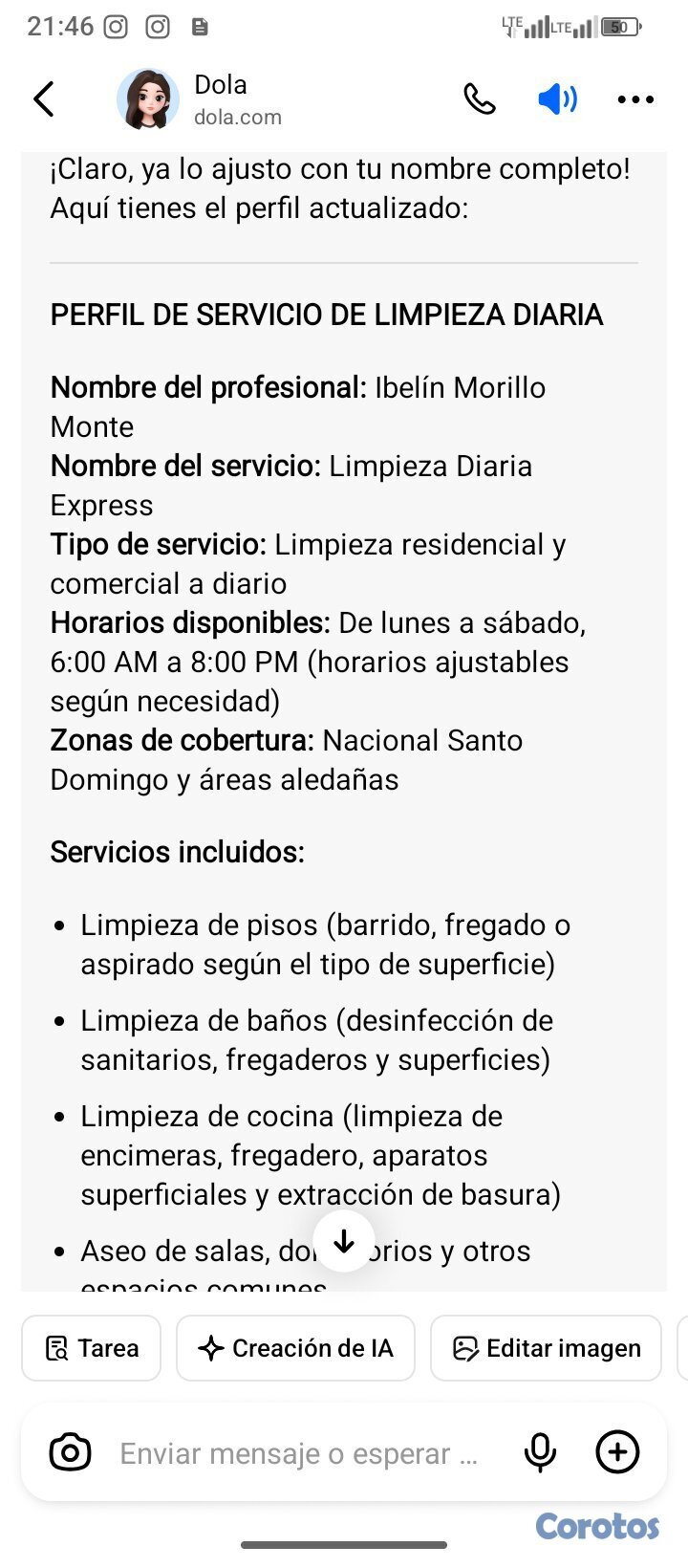
Task: Focus the Enviar mensaje text field
Action: (298, 1453)
